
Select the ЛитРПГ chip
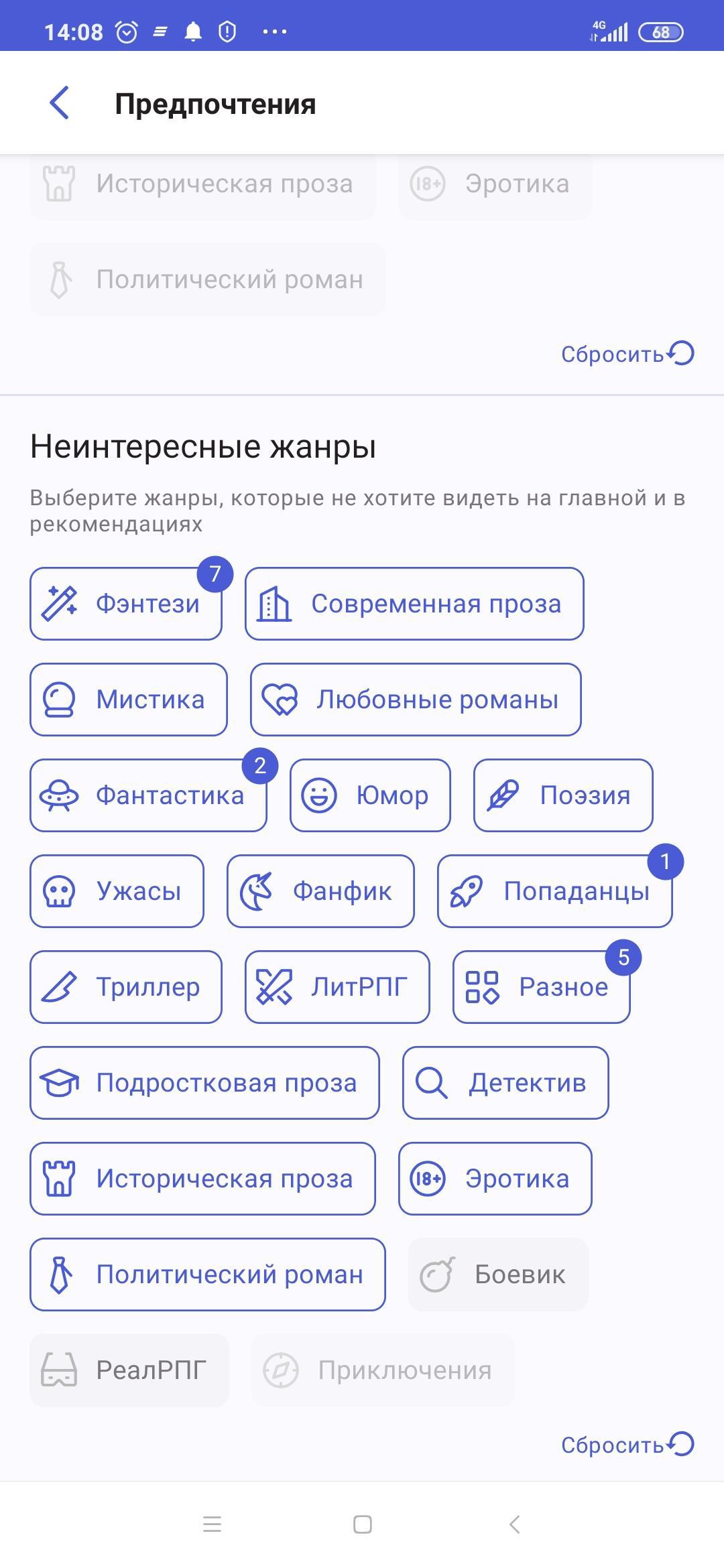click(x=337, y=987)
